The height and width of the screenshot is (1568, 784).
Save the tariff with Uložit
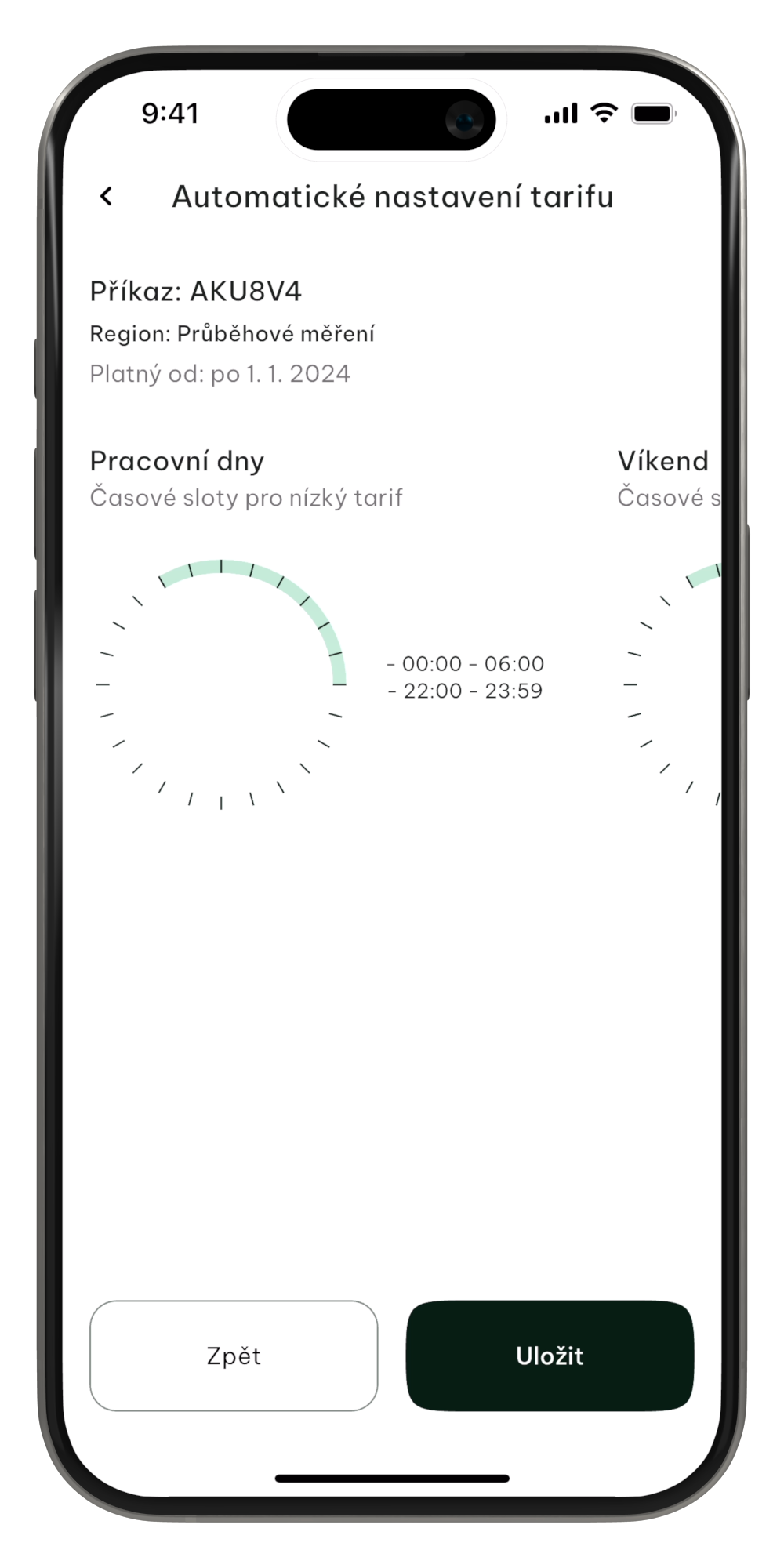point(550,1356)
